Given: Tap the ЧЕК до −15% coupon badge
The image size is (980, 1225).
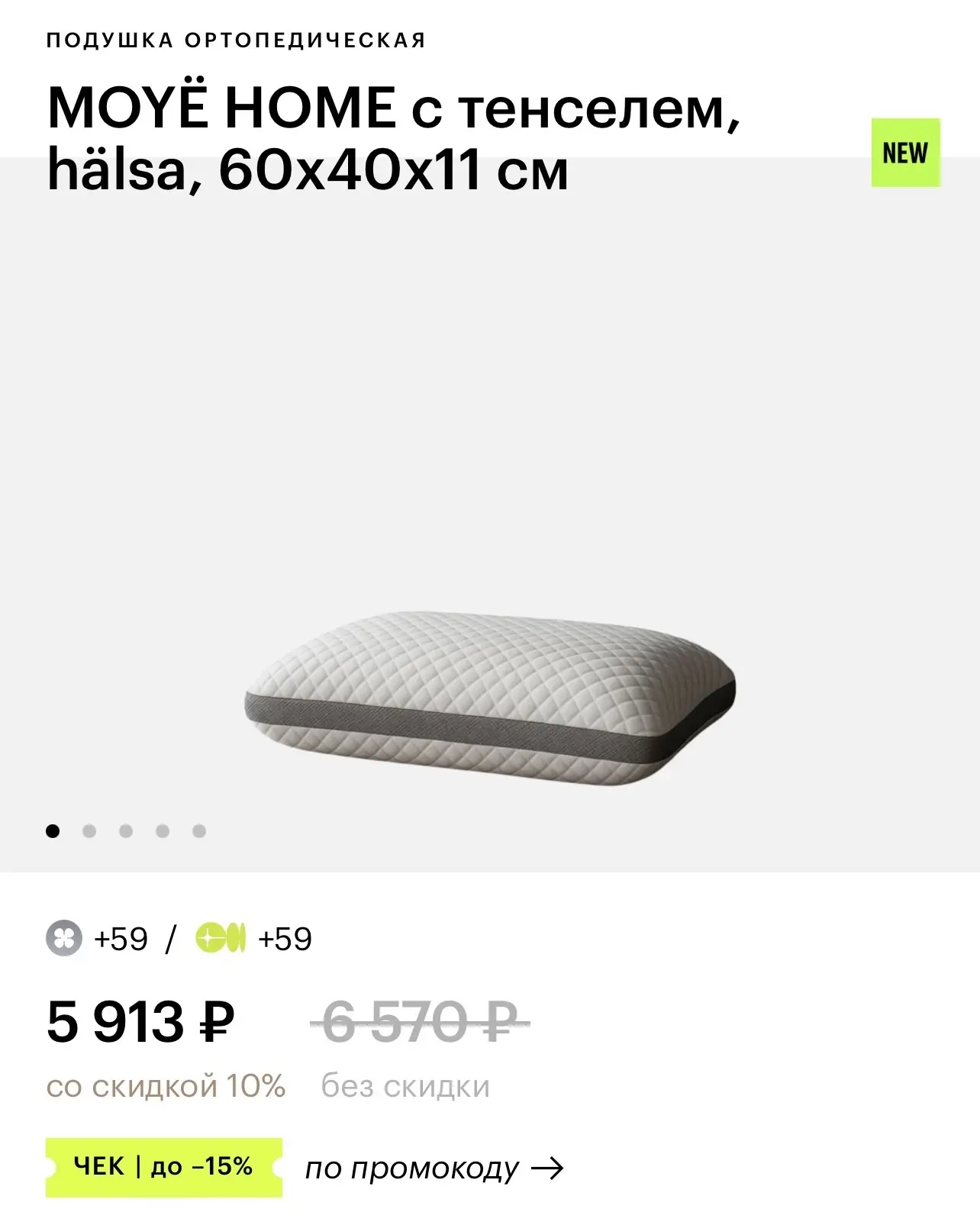Looking at the screenshot, I should pos(164,1167).
